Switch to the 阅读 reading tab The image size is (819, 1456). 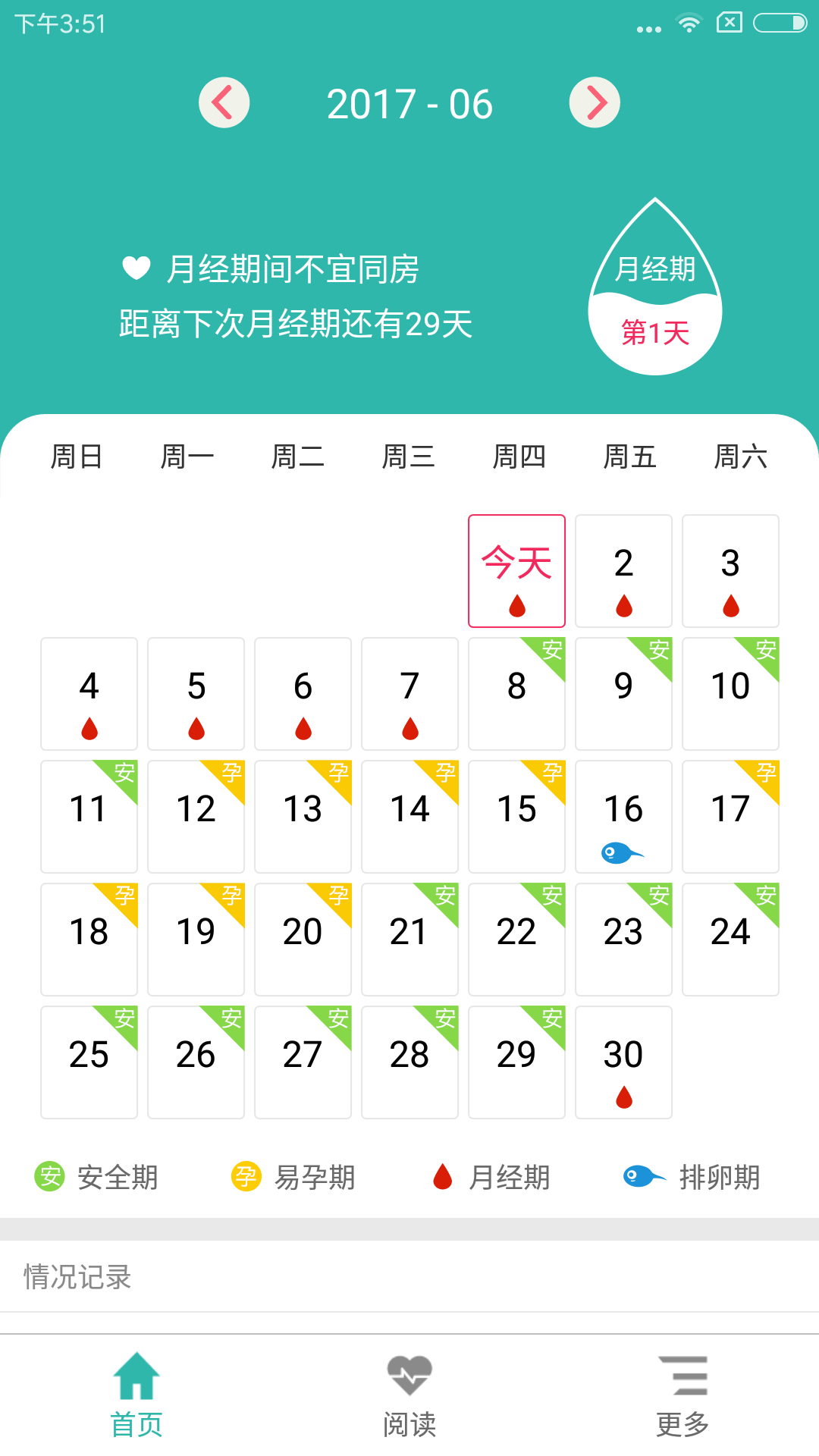tap(409, 1395)
